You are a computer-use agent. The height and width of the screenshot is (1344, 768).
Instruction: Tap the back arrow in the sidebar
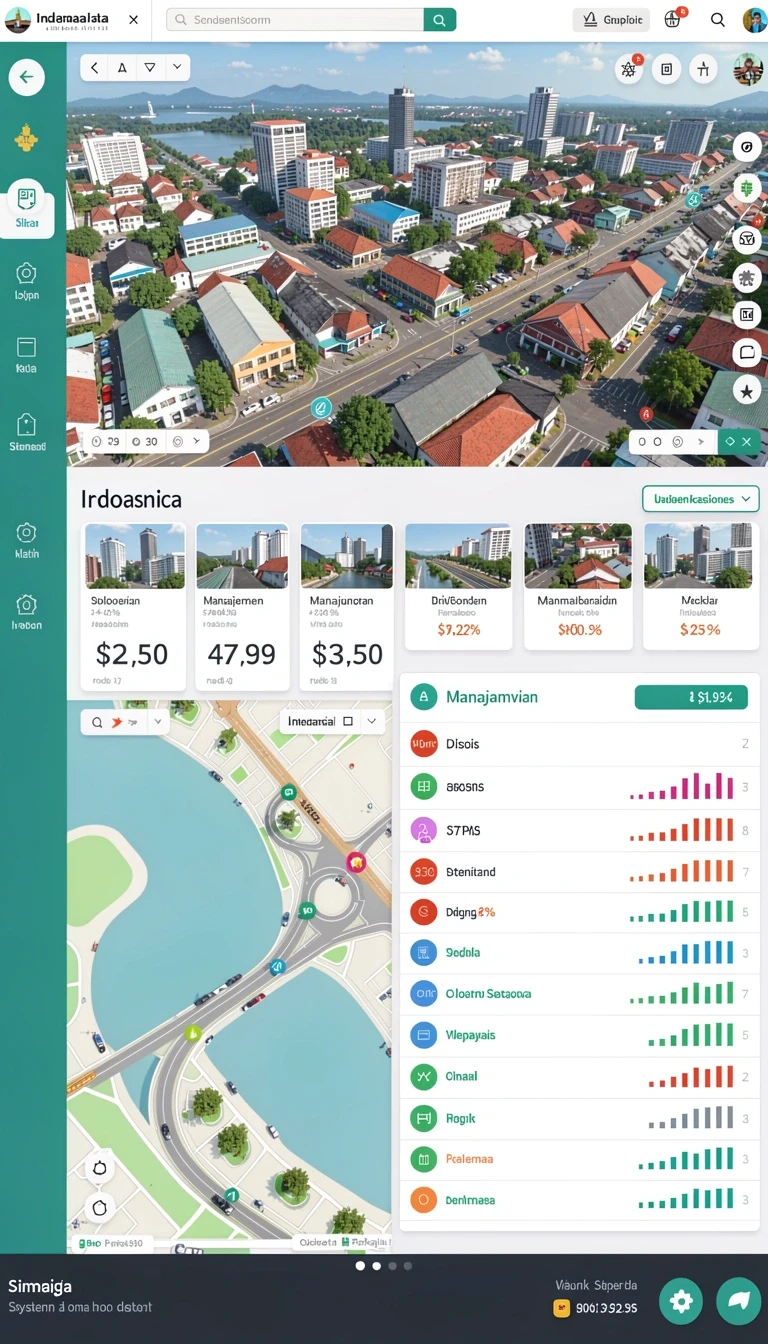click(26, 77)
